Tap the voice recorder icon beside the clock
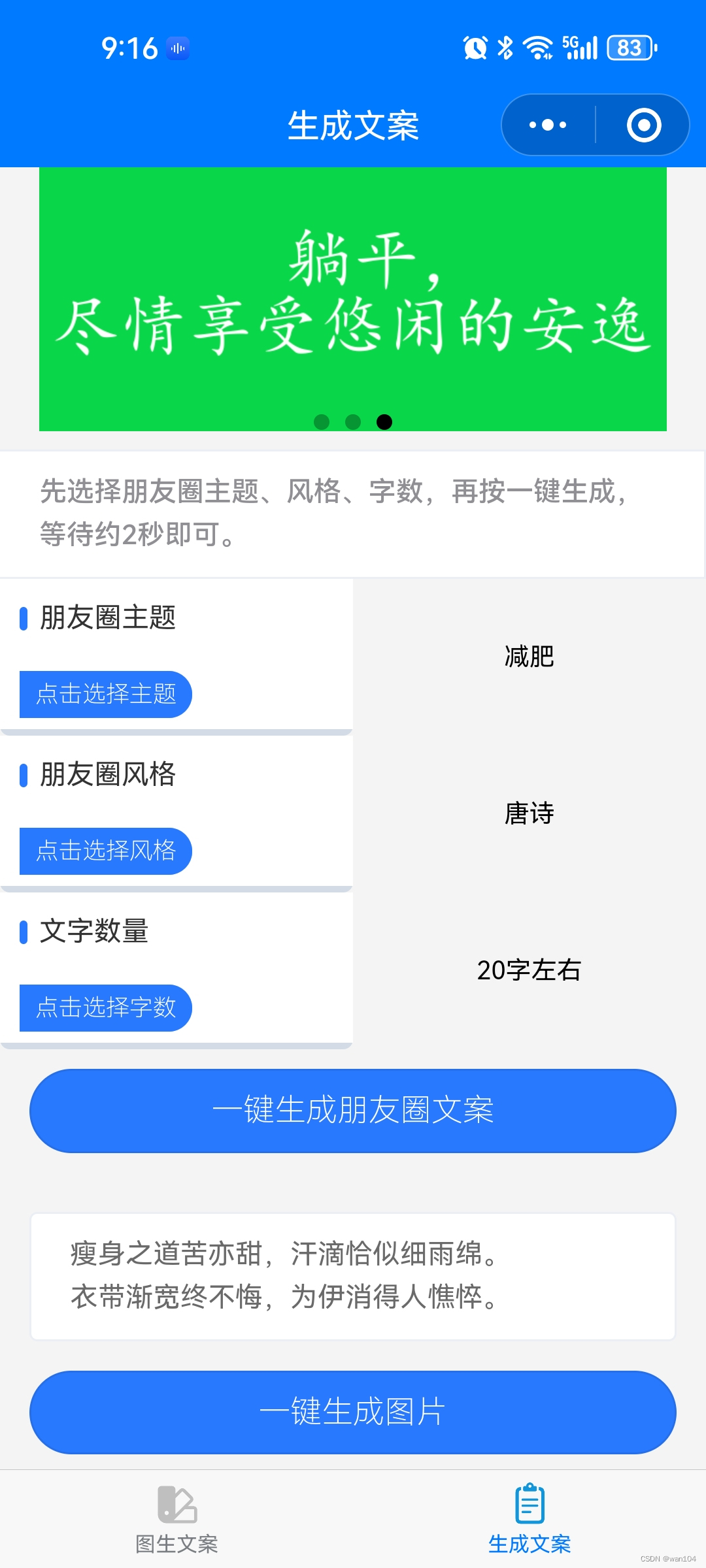 178,47
